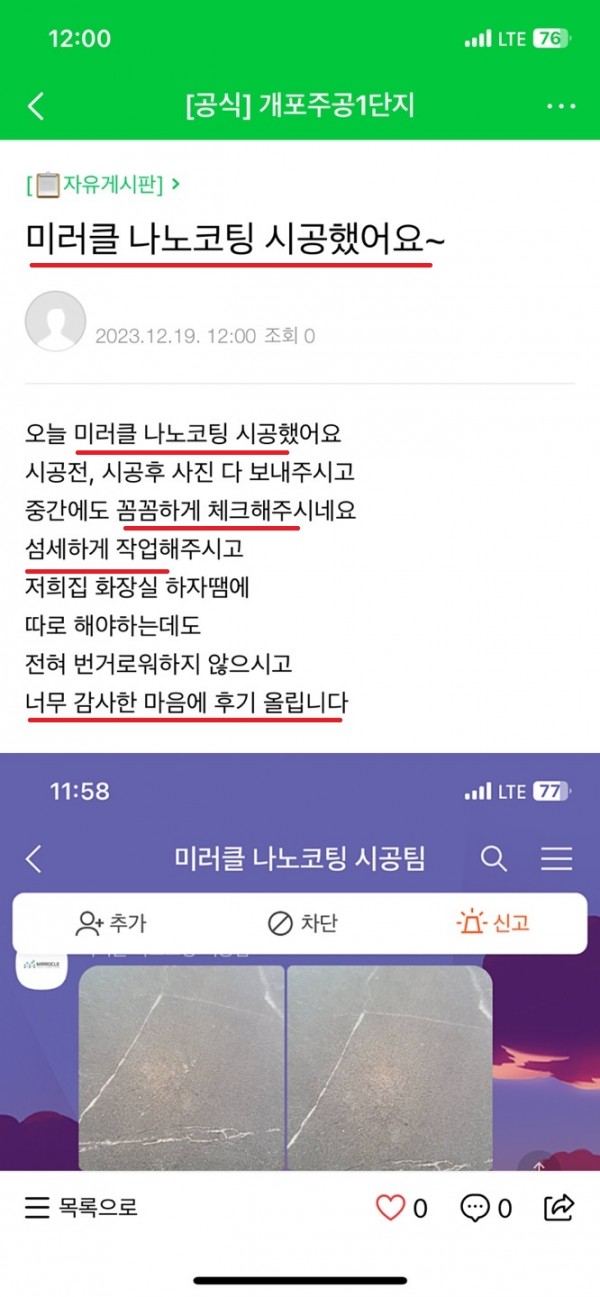View the post author's profile picture
The width and height of the screenshot is (600, 1297).
54,322
